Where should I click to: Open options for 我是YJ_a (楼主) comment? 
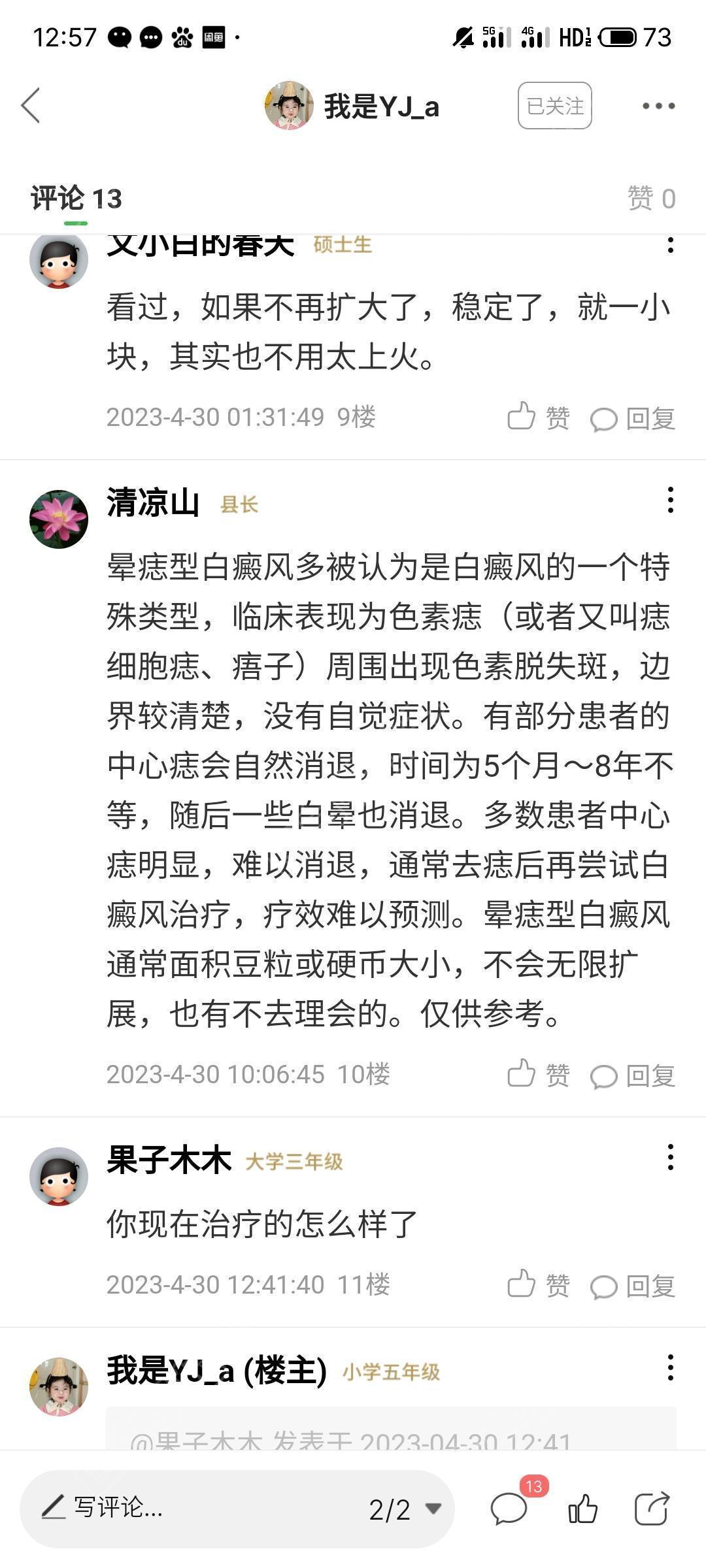(670, 1367)
